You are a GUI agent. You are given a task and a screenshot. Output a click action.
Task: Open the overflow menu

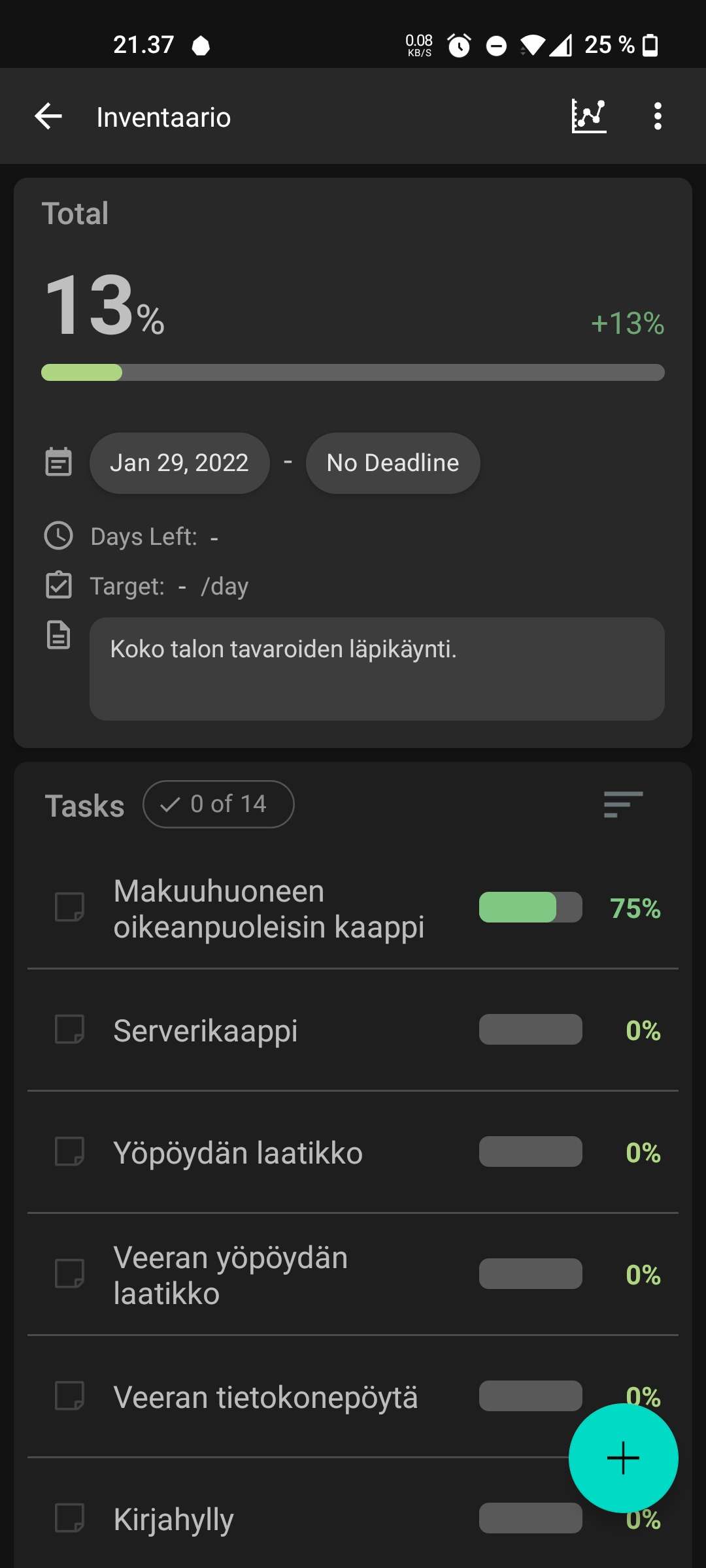point(658,117)
